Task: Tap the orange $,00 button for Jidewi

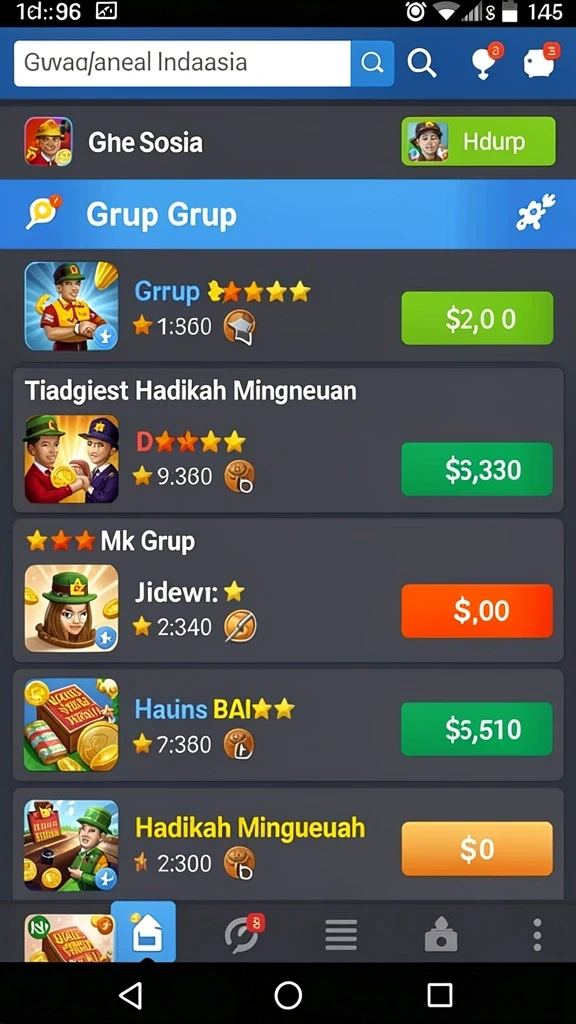Action: pos(477,611)
